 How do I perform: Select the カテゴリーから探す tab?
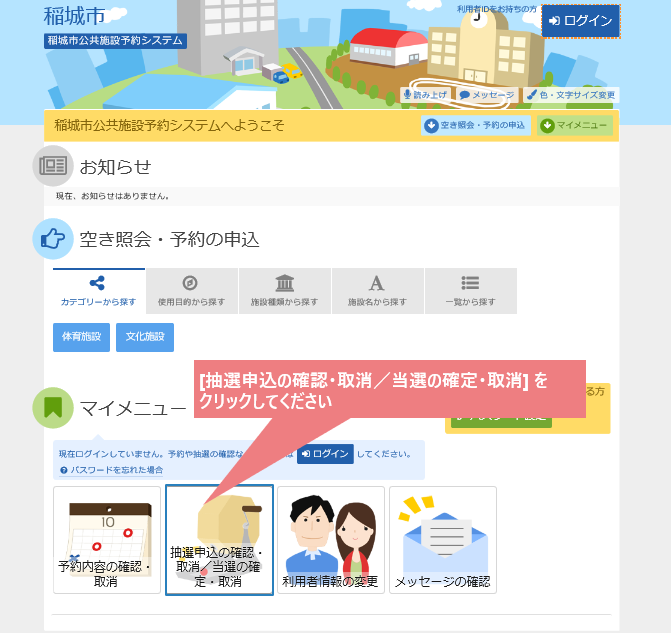(98, 291)
